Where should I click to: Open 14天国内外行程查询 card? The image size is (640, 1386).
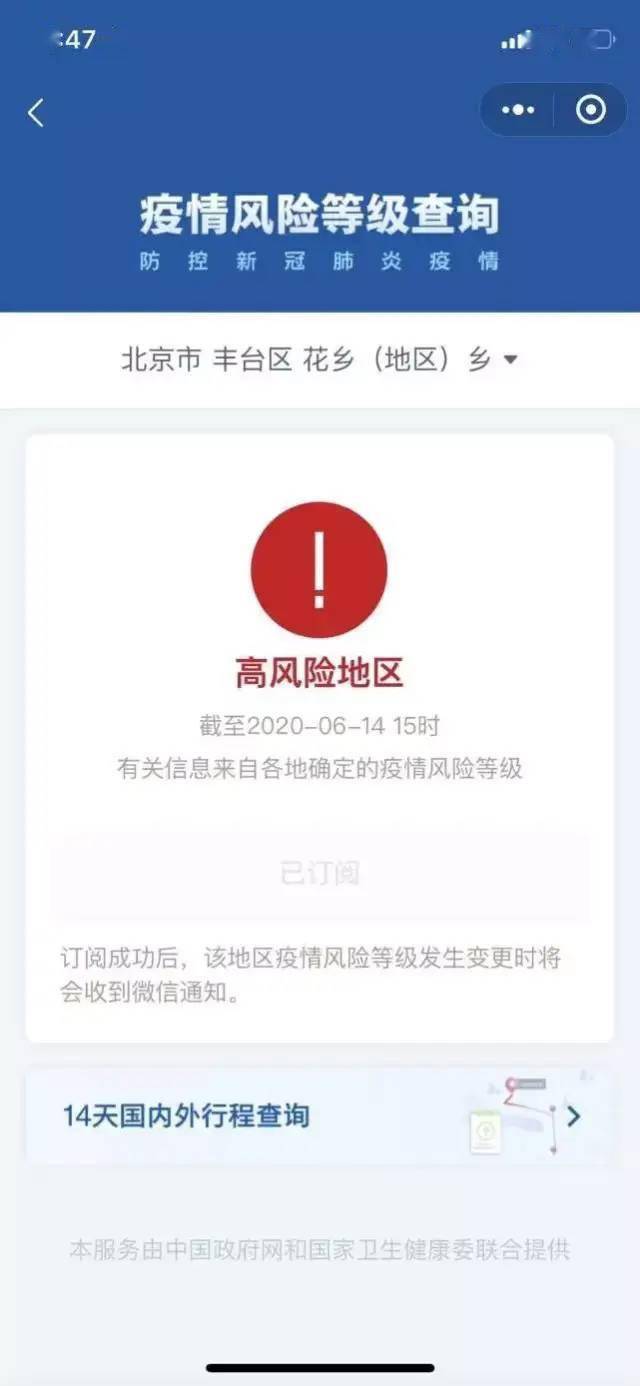pyautogui.click(x=320, y=1116)
